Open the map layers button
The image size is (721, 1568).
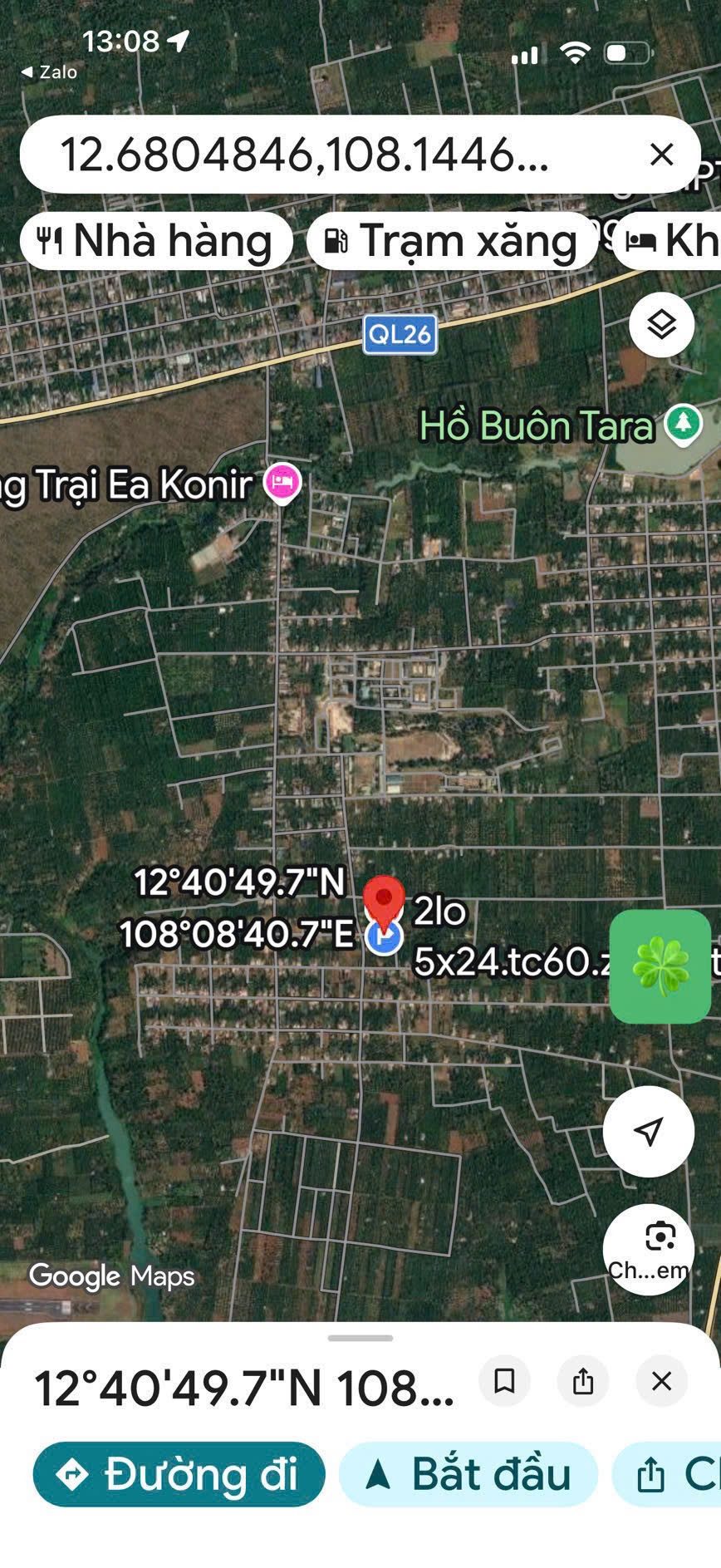[x=661, y=324]
